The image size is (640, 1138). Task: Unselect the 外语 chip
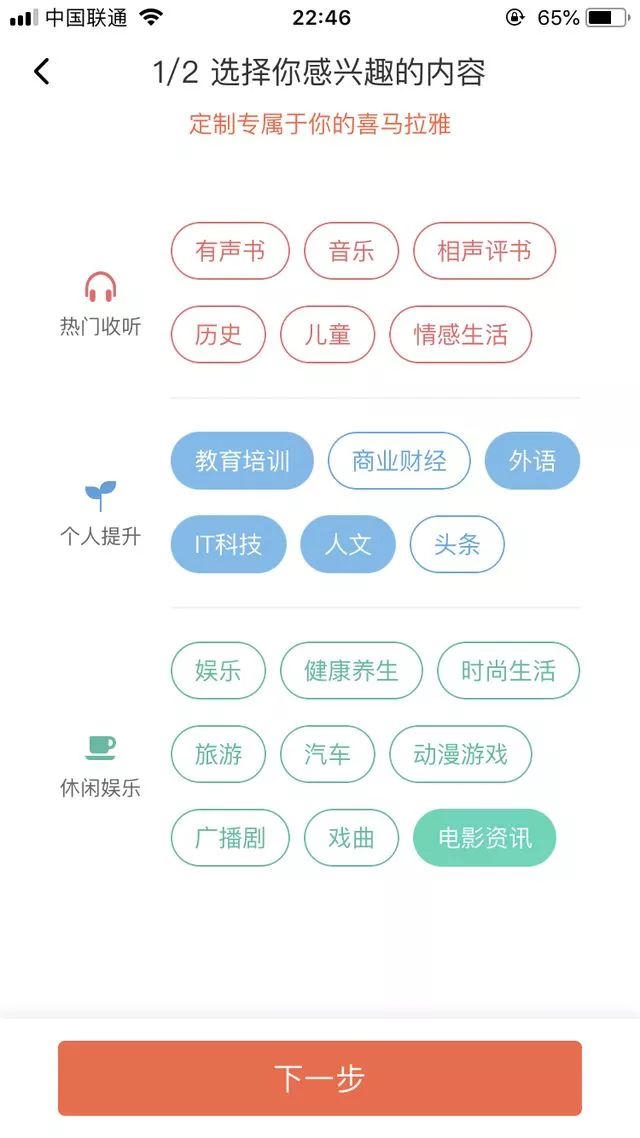(532, 461)
